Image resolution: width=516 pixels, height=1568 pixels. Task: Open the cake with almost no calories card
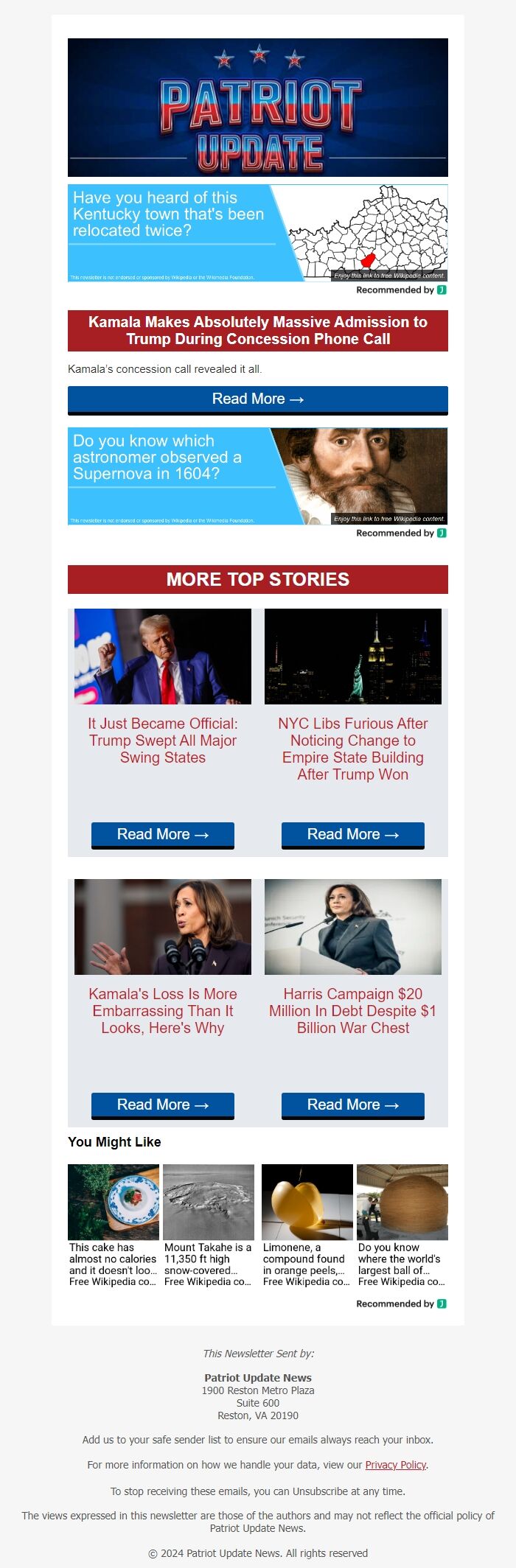pos(114,1225)
